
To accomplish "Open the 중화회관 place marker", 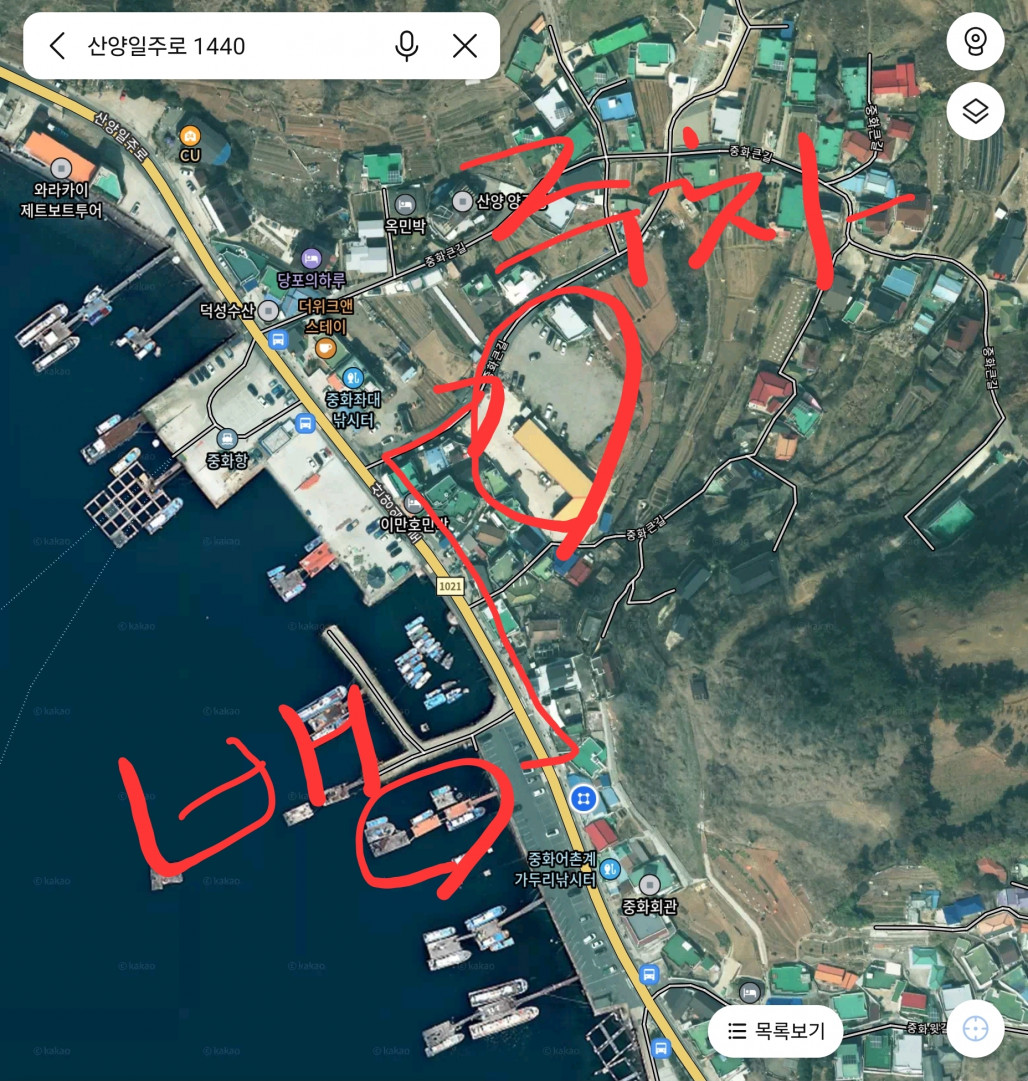I will pyautogui.click(x=649, y=885).
